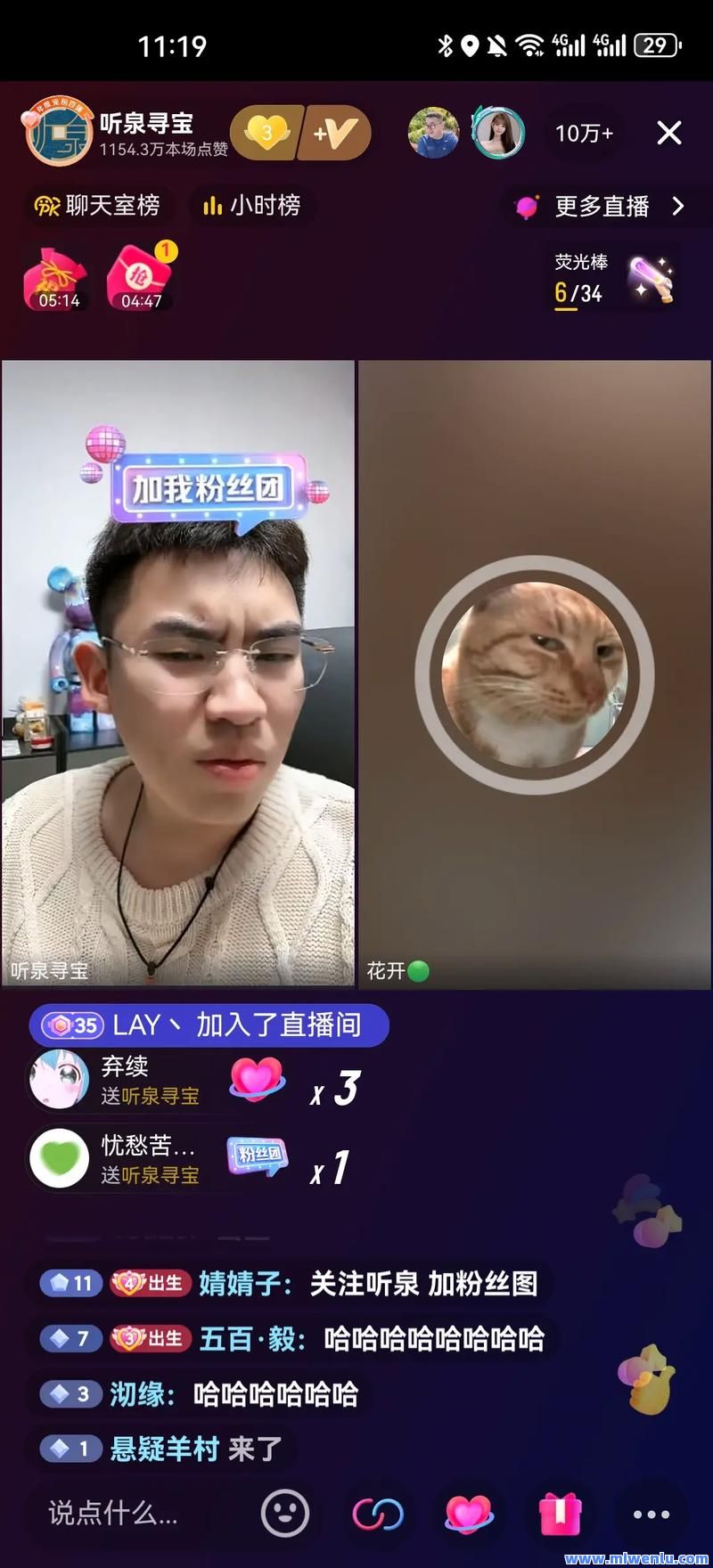
Task: Open the red packet with 04:47 countdown
Action: (141, 277)
